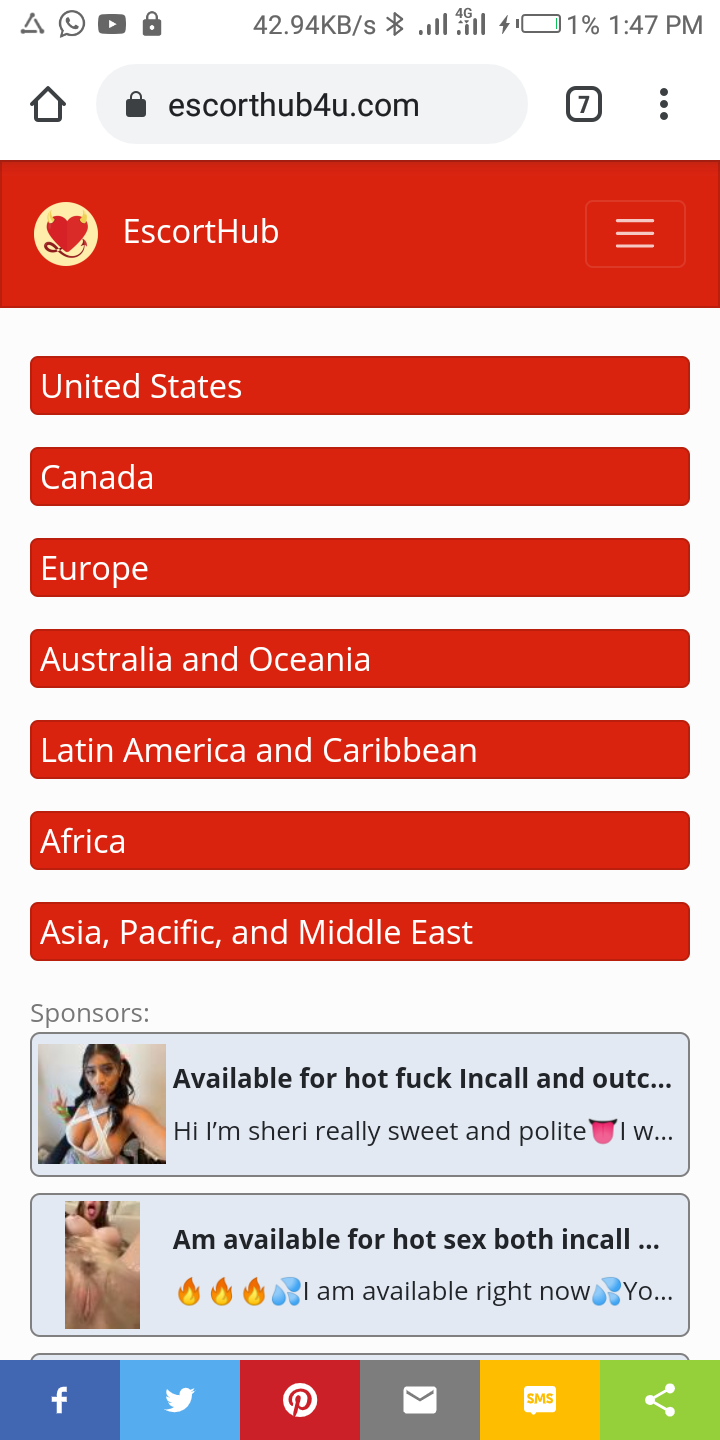Choose the Europe region
The height and width of the screenshot is (1440, 720).
click(360, 568)
